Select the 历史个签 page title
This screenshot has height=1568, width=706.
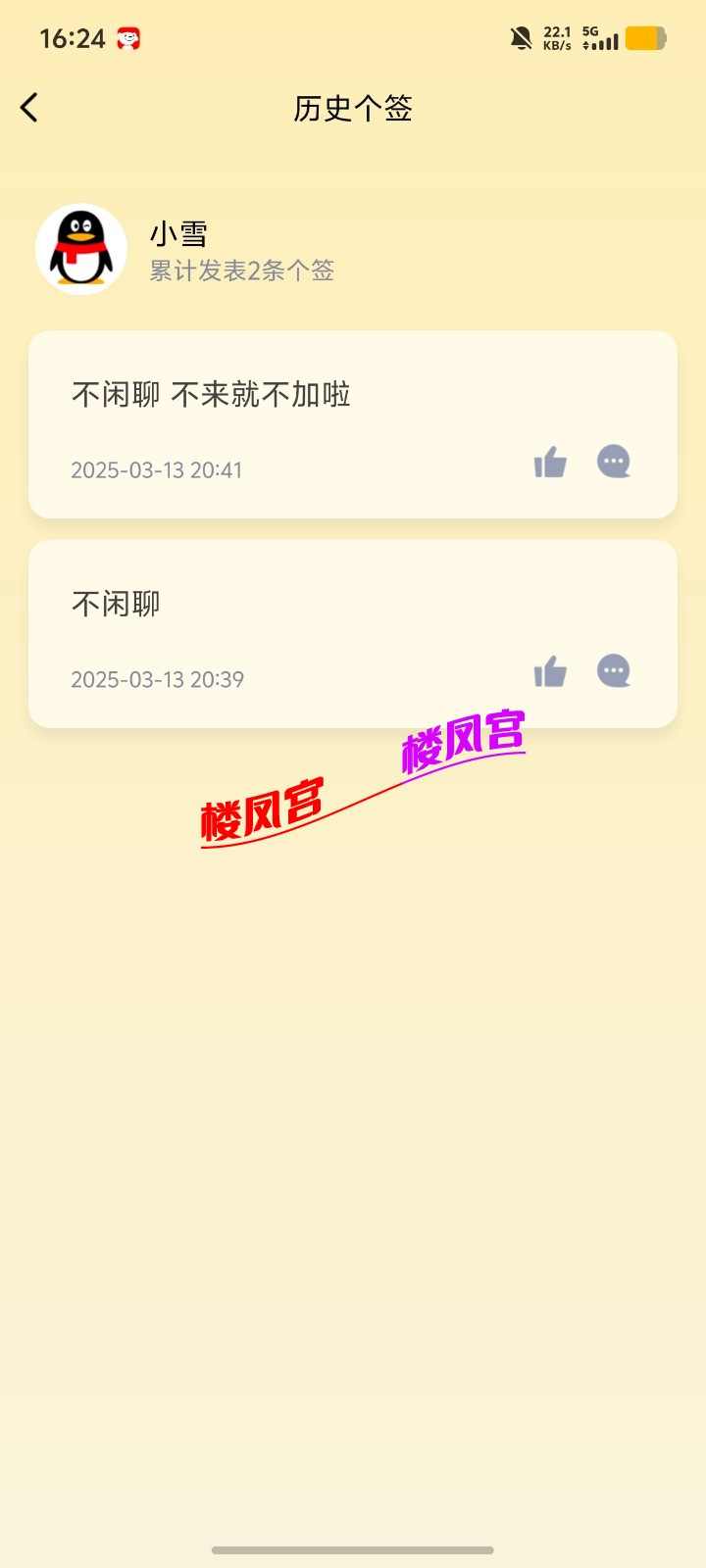[x=351, y=109]
